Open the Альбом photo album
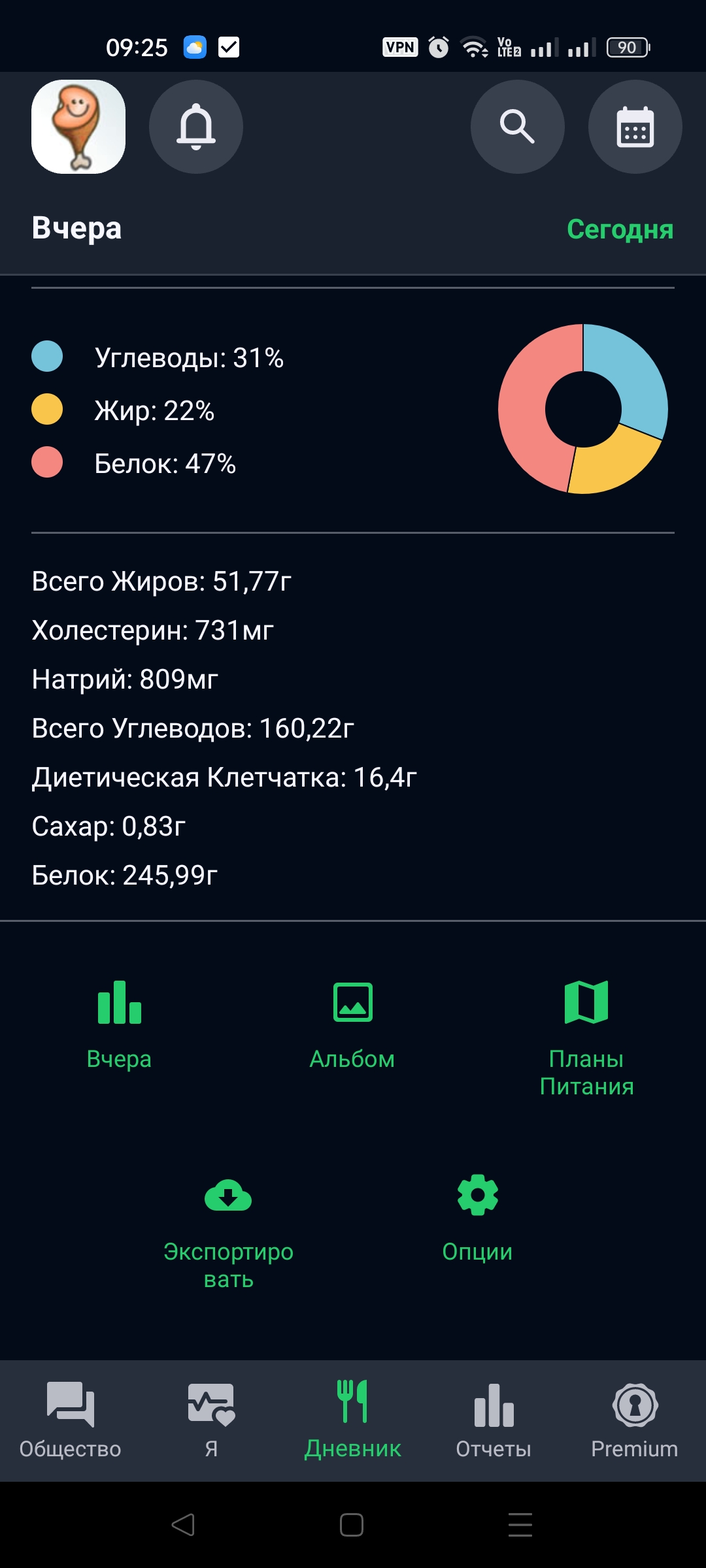Image resolution: width=706 pixels, height=1568 pixels. pyautogui.click(x=352, y=1024)
